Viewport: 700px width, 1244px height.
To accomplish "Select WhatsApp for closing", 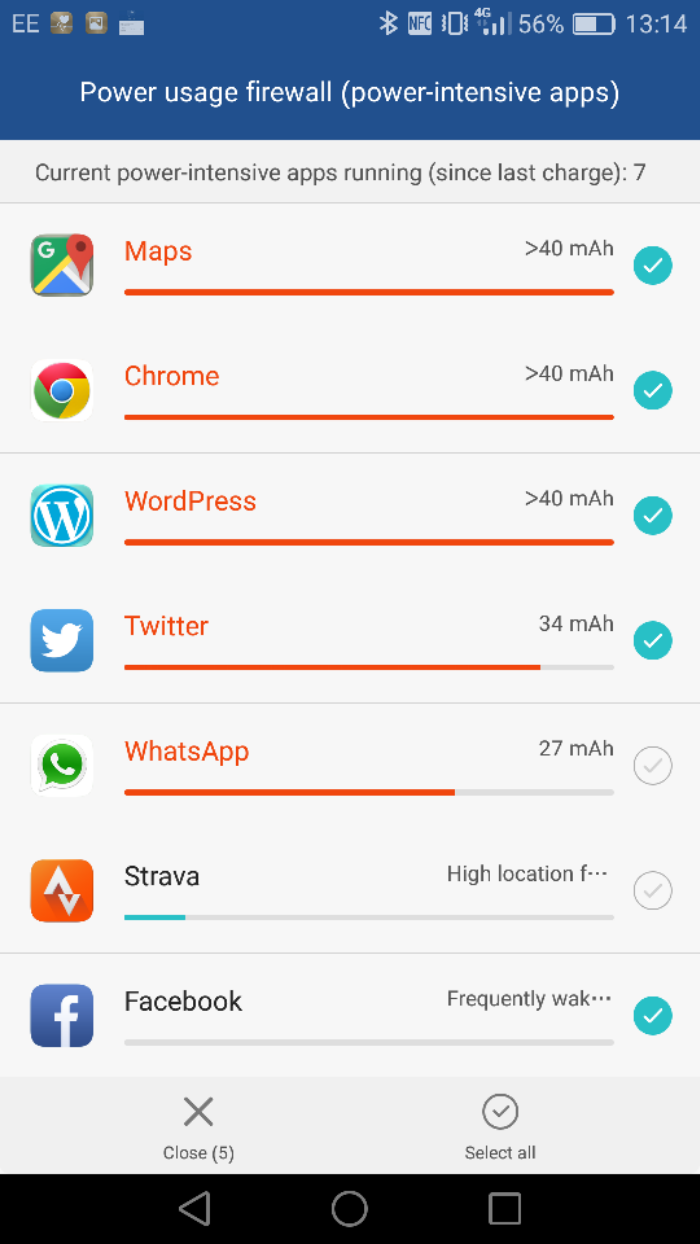I will click(x=652, y=765).
